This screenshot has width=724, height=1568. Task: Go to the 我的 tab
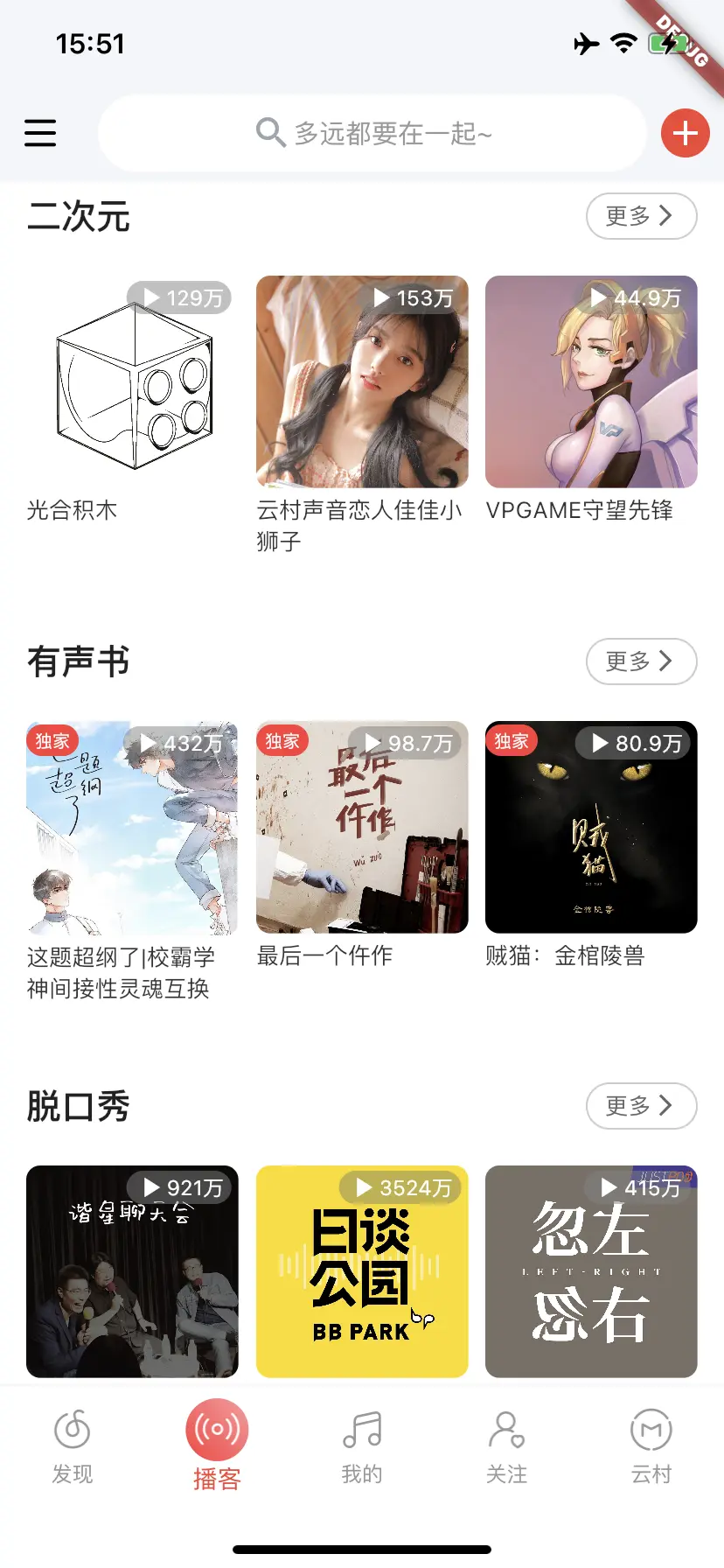pyautogui.click(x=362, y=1445)
